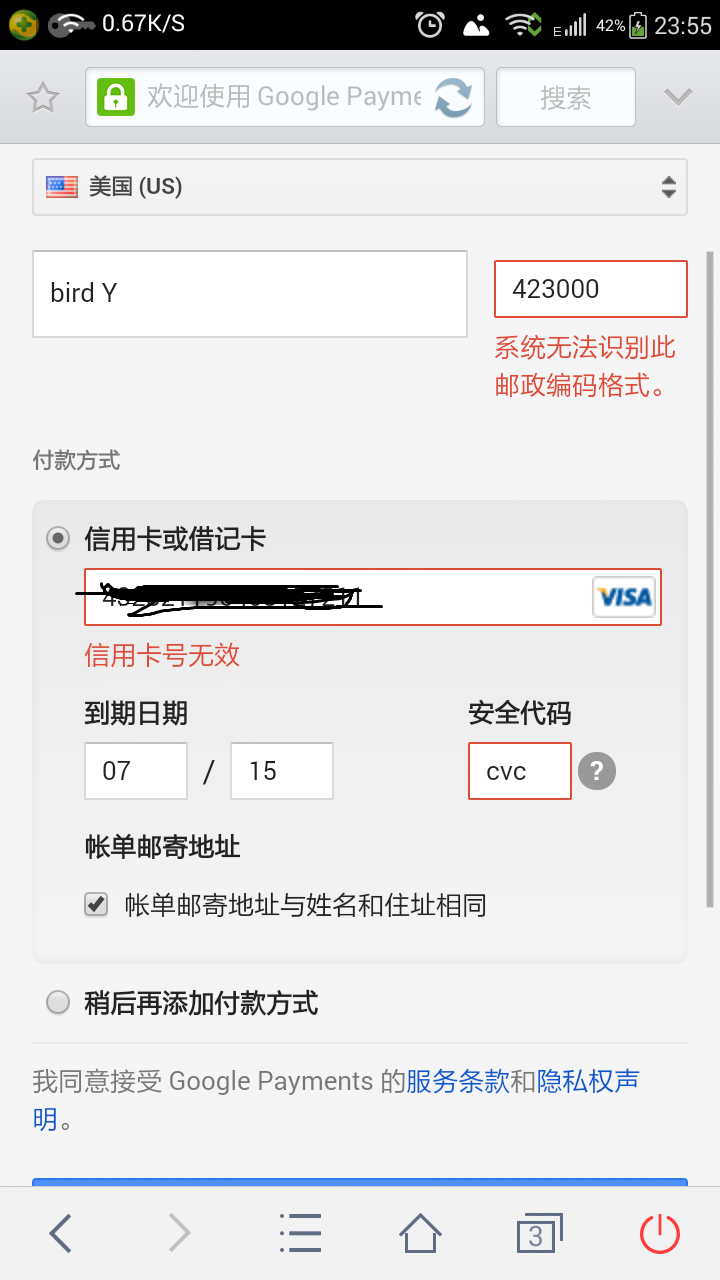Uncheck 帐单邮寄地址与姓名和住址相同

(x=95, y=904)
